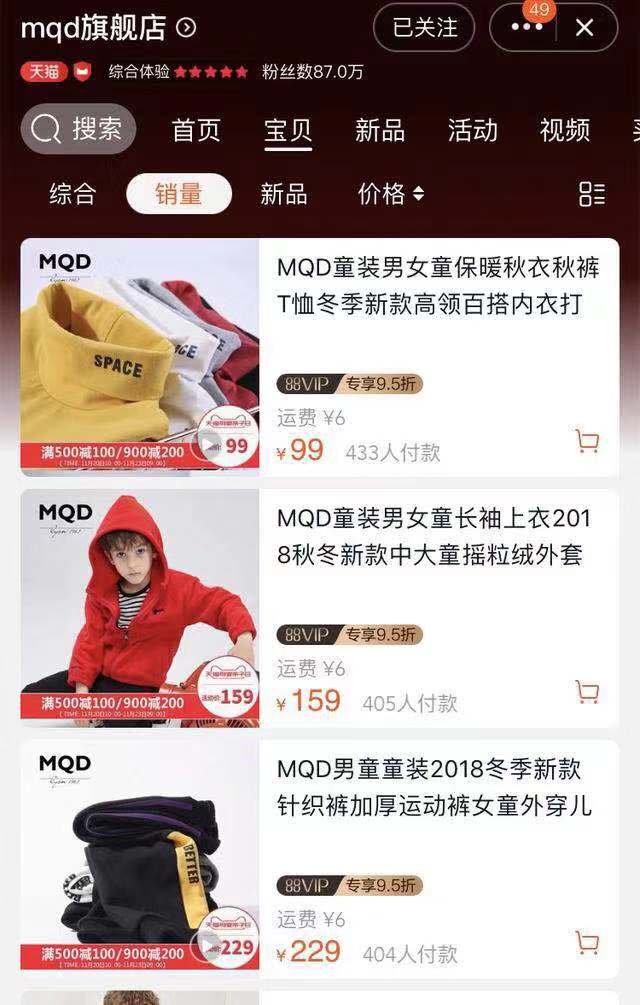The width and height of the screenshot is (640, 1005).
Task: Close the mqd旗舰店 store page
Action: tap(585, 28)
